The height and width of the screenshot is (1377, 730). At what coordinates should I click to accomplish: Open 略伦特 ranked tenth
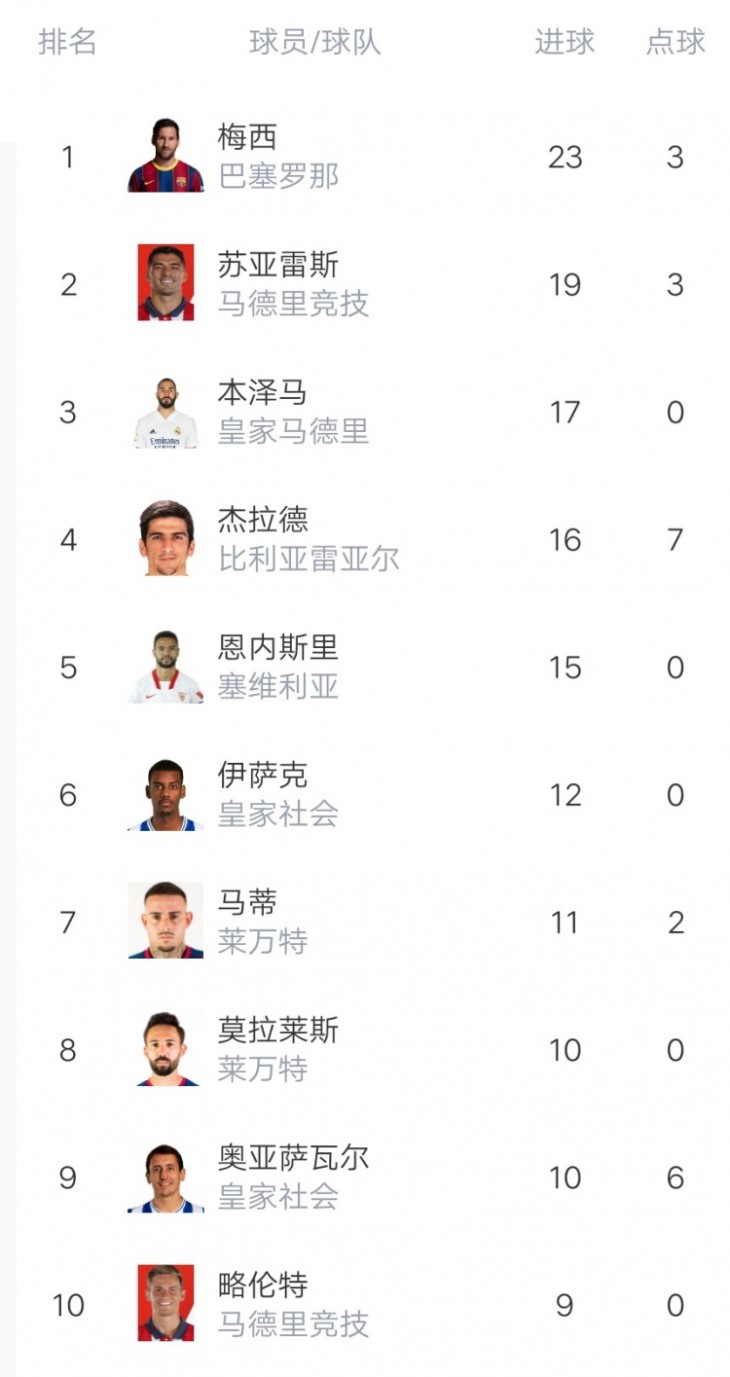(x=372, y=1305)
